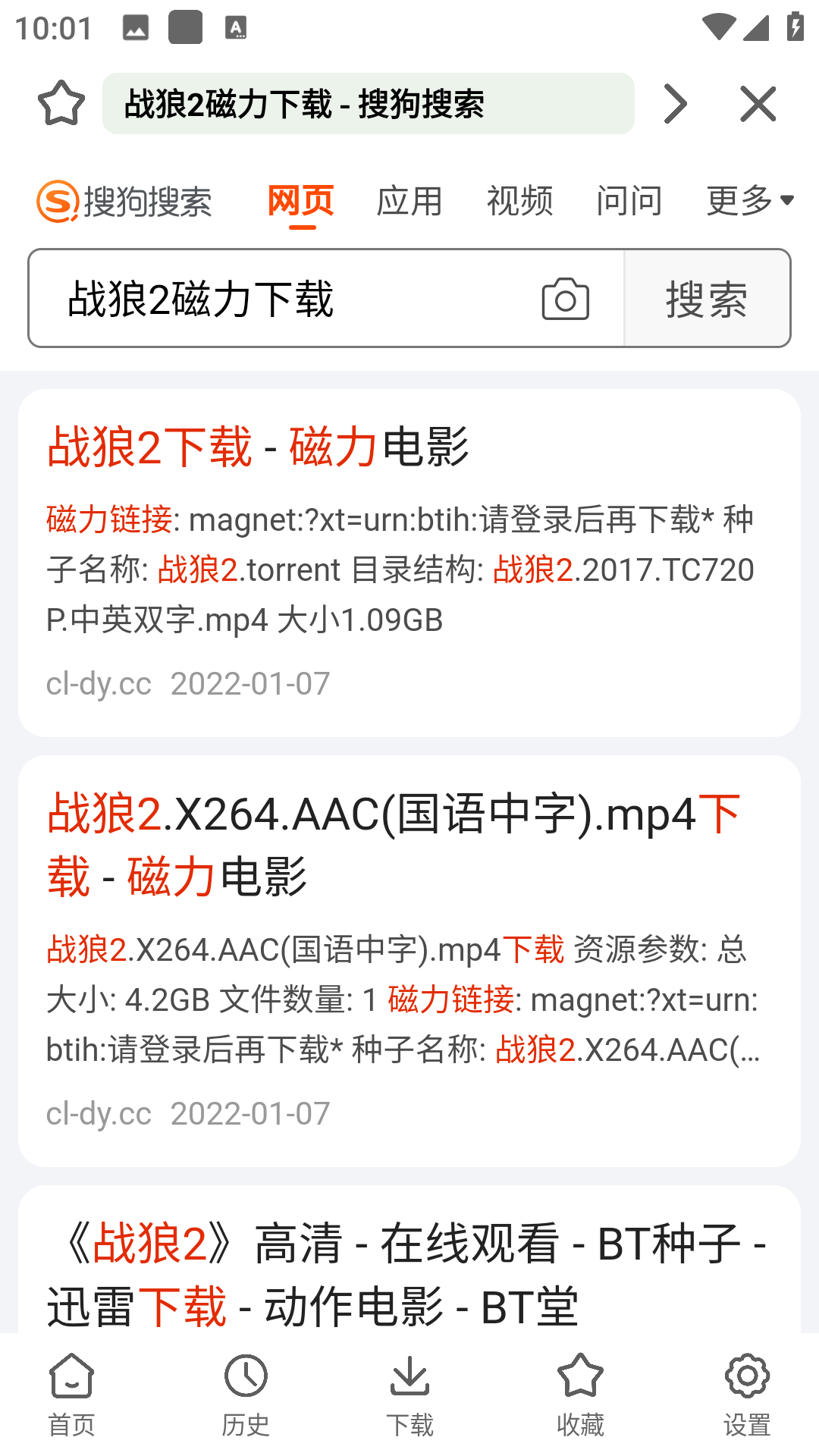Bookmark this page with the star icon
Screen dimensions: 819x1456
[61, 103]
